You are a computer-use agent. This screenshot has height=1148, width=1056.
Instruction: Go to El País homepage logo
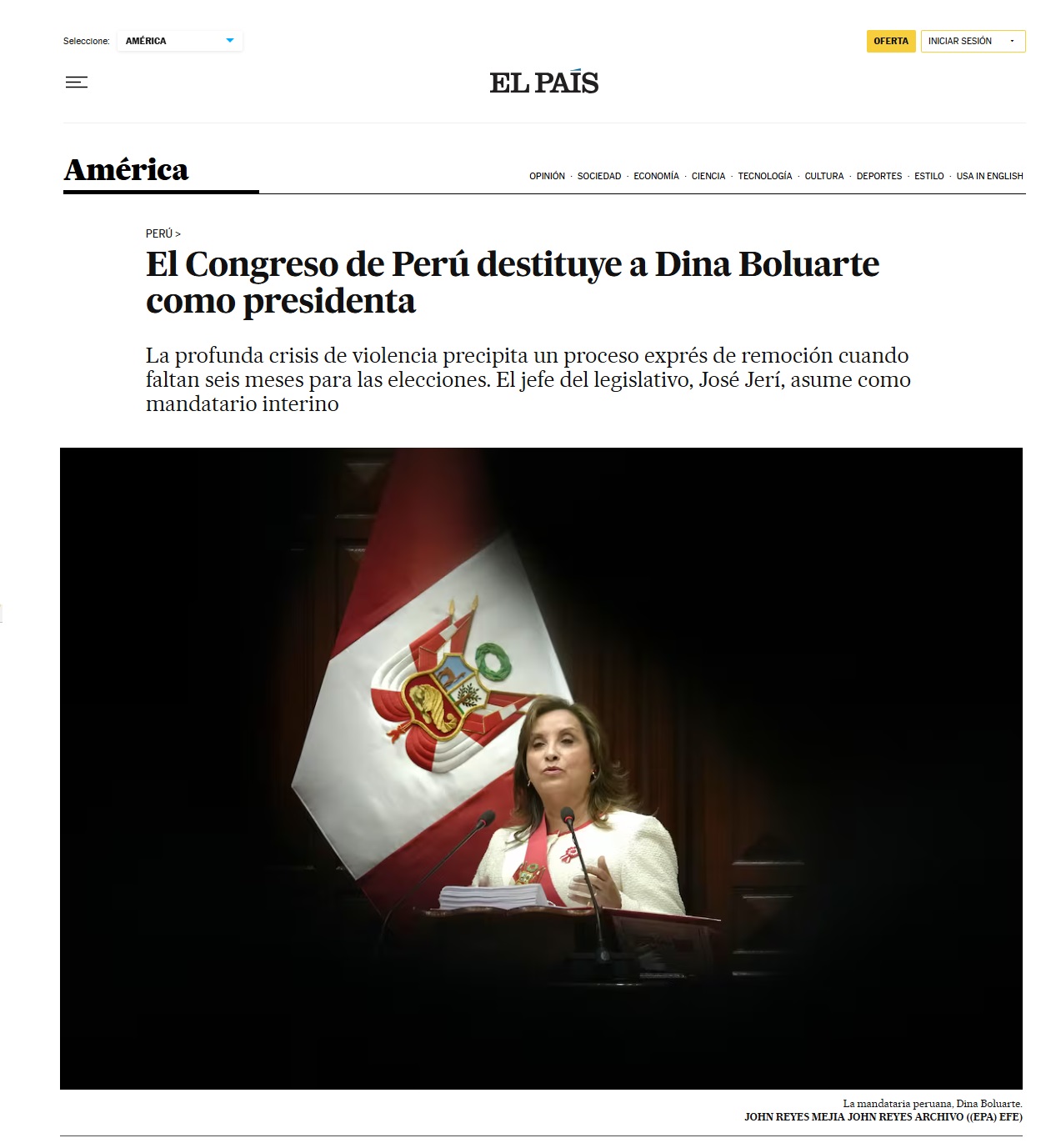coord(543,83)
